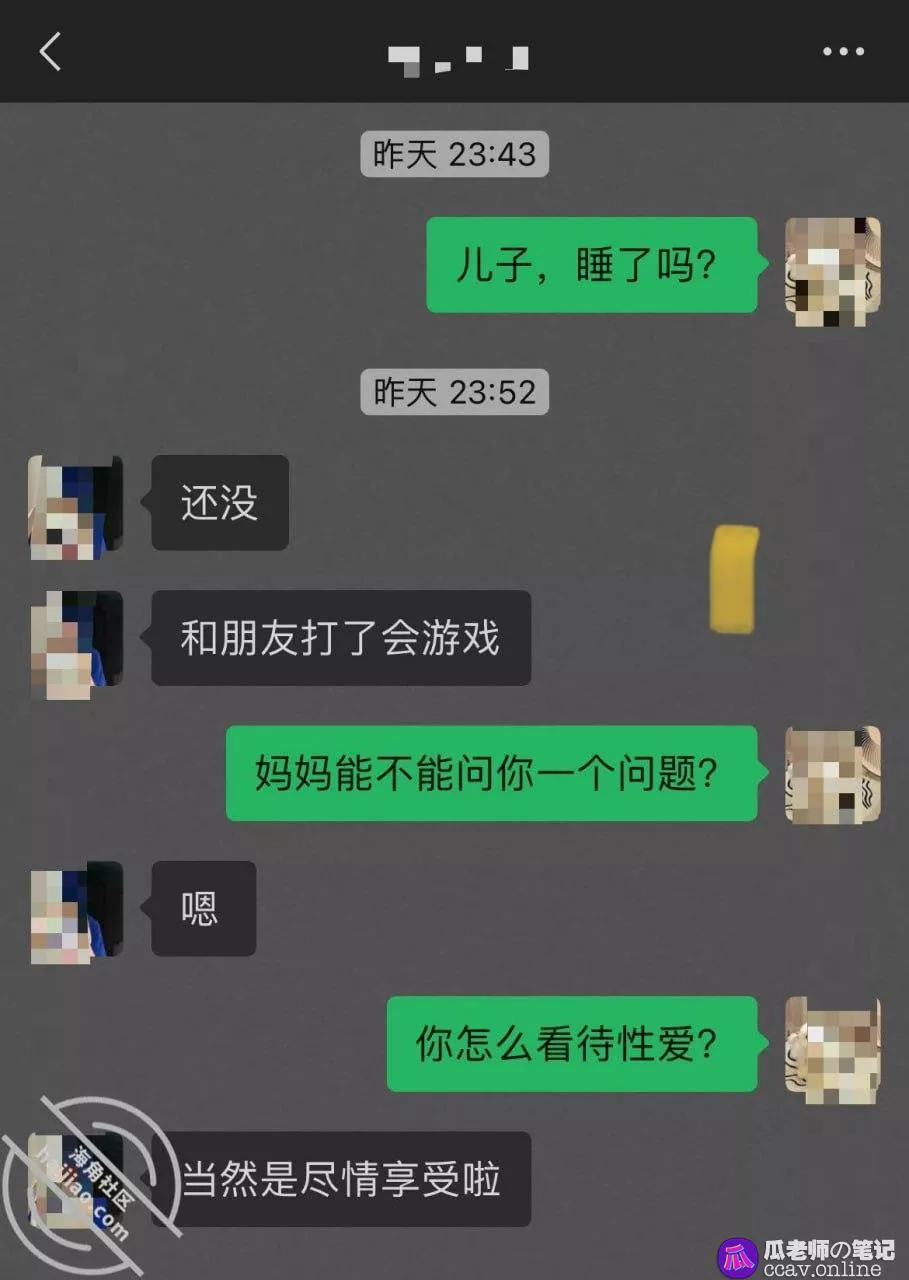This screenshot has height=1280, width=909.
Task: Open the three-dot chat options menu
Action: pos(842,52)
